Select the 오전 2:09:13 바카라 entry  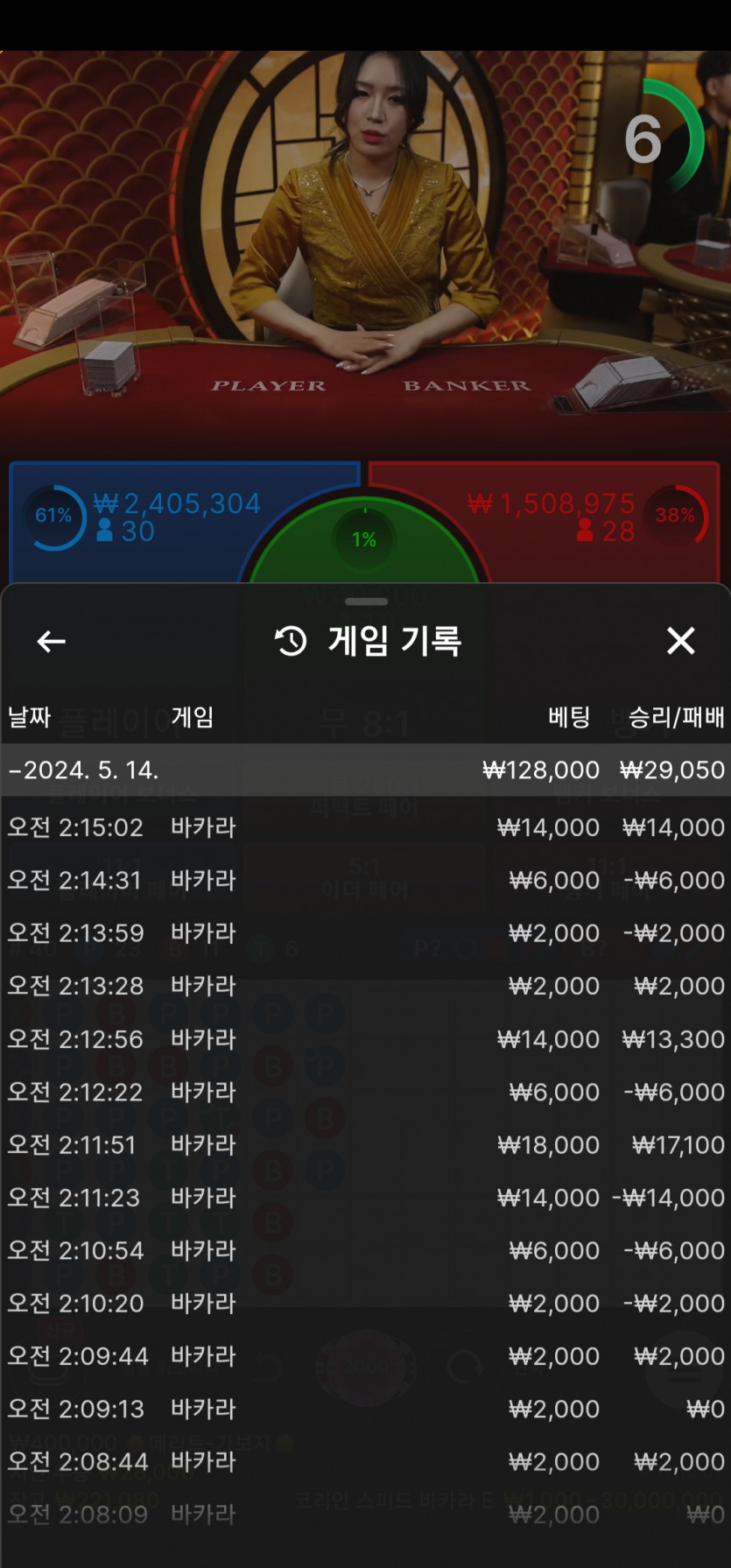365,1409
